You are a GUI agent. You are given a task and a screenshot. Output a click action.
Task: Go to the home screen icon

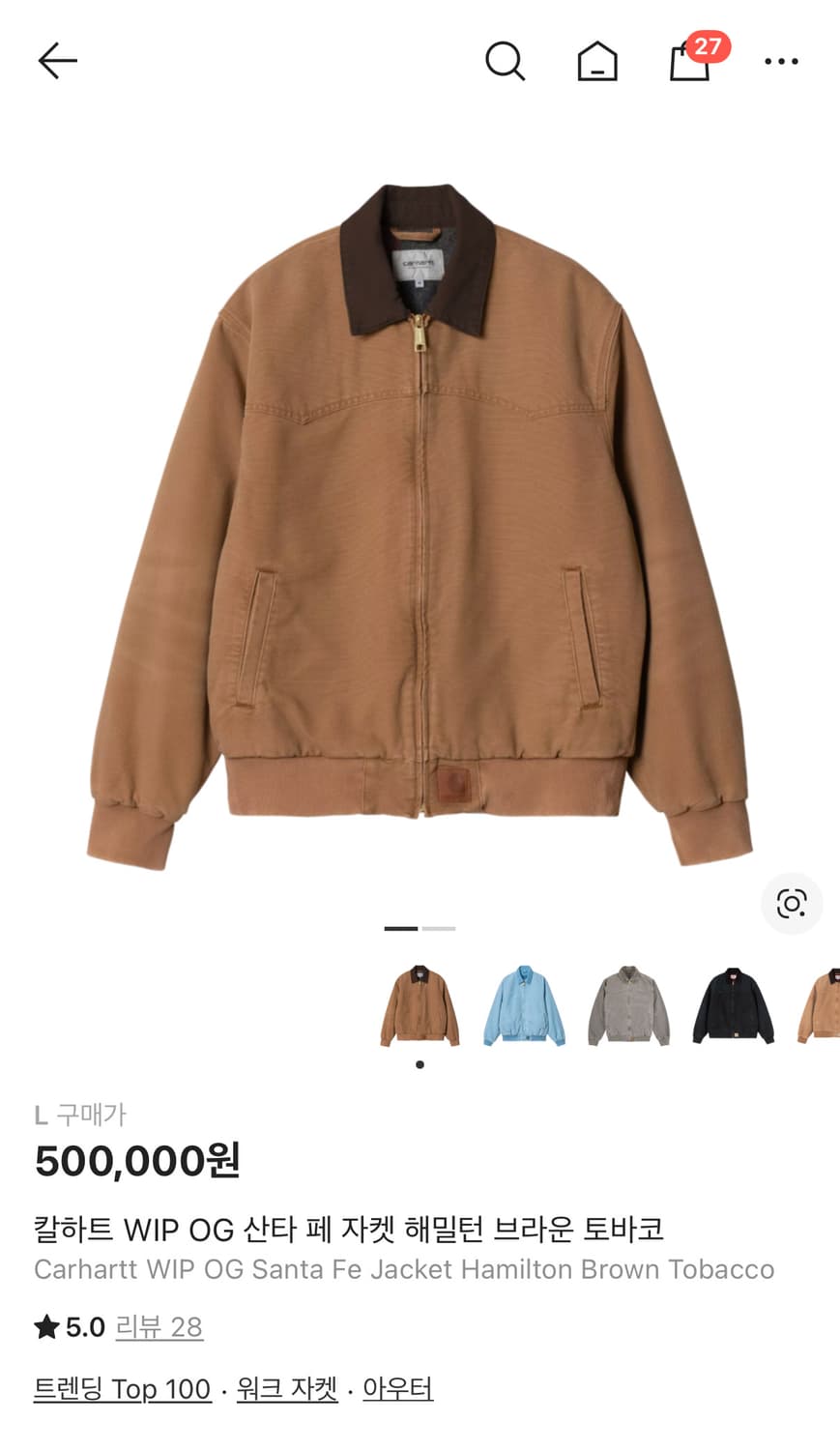596,61
